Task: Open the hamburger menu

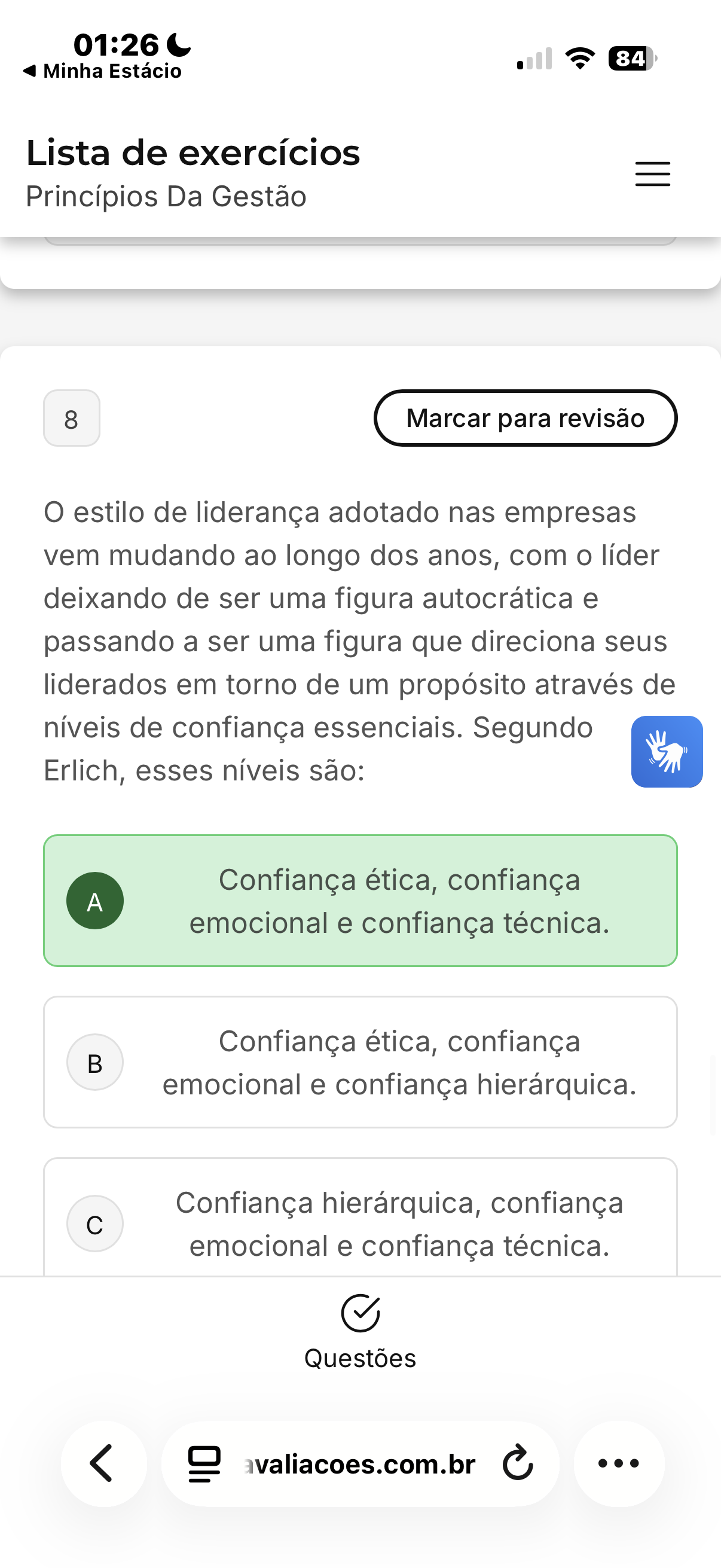Action: (x=652, y=174)
